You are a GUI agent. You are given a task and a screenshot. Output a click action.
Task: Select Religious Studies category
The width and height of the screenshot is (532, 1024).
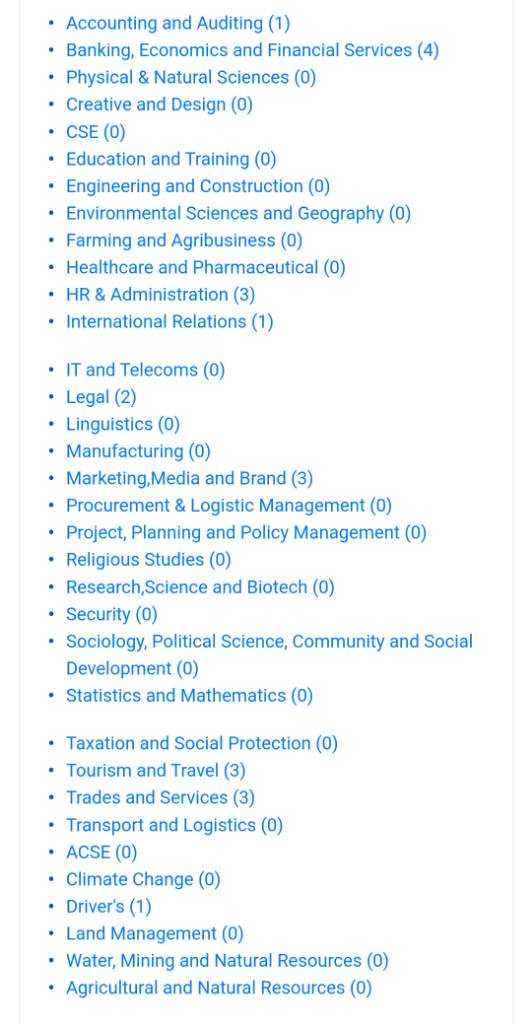click(x=148, y=560)
